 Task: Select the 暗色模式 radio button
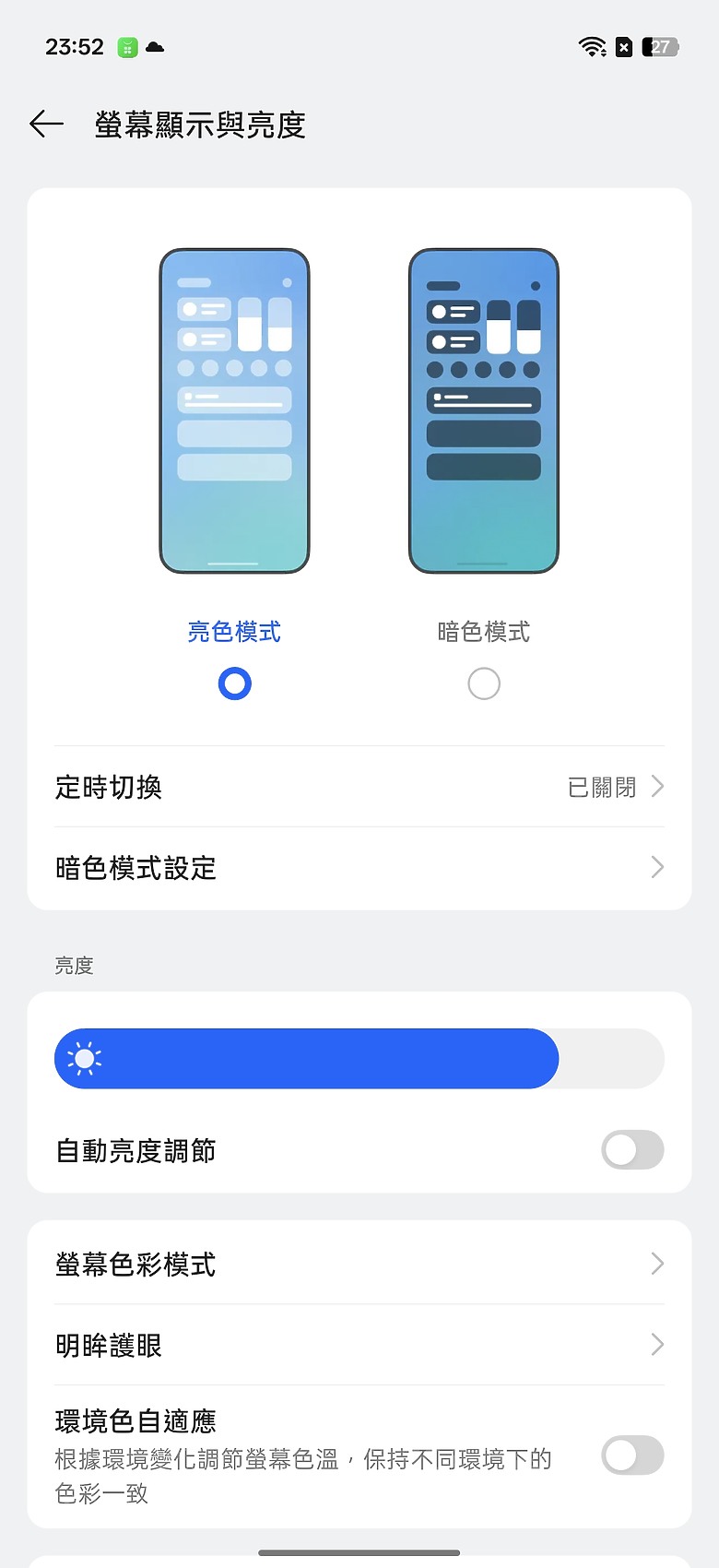484,683
